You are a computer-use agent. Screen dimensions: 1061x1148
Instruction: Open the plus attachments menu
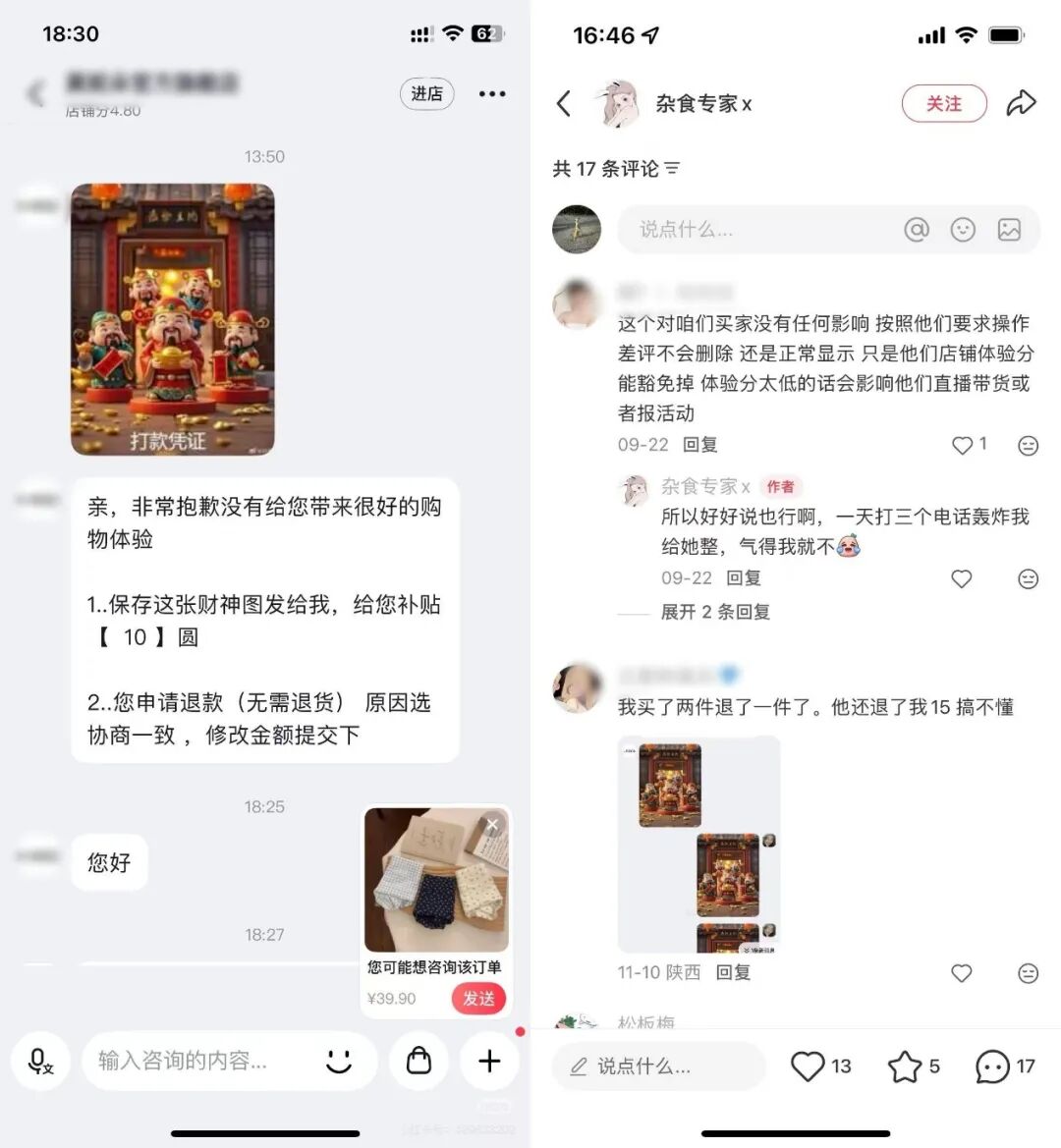489,1062
